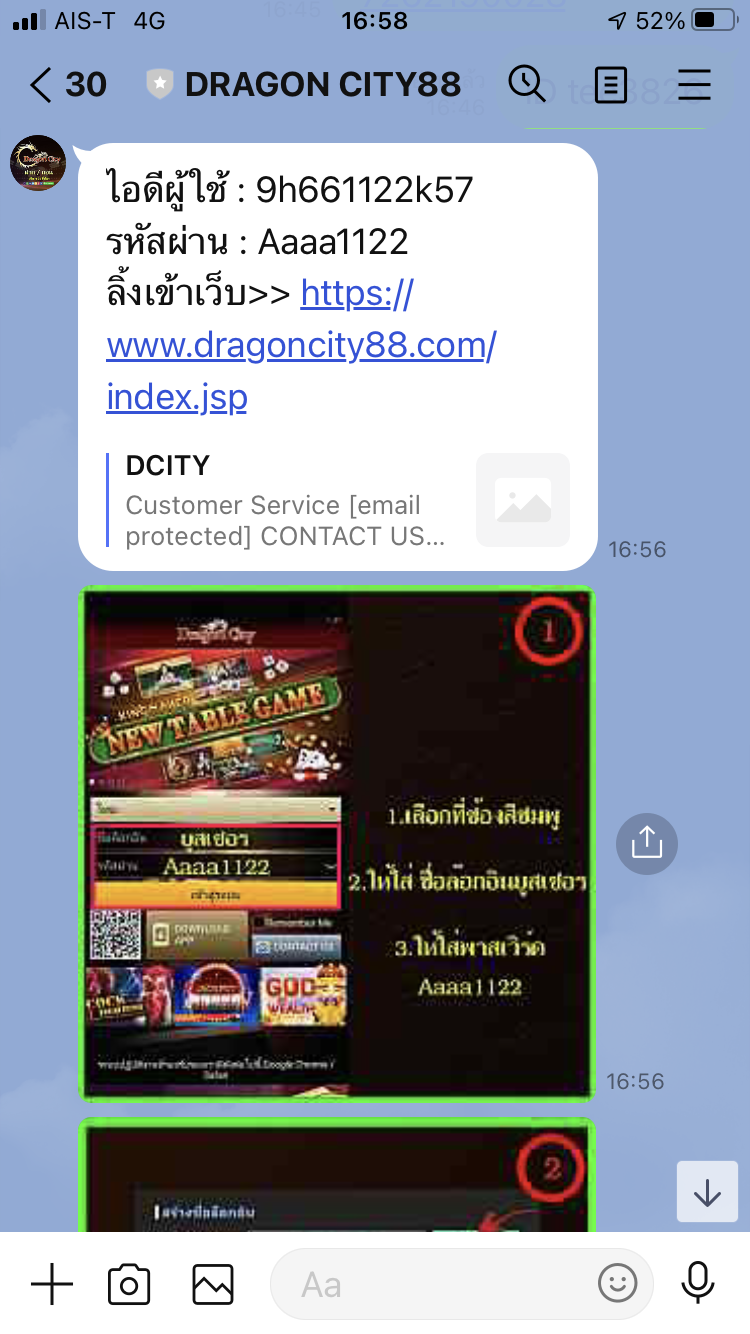
Task: Open the chat menu
Action: click(693, 85)
